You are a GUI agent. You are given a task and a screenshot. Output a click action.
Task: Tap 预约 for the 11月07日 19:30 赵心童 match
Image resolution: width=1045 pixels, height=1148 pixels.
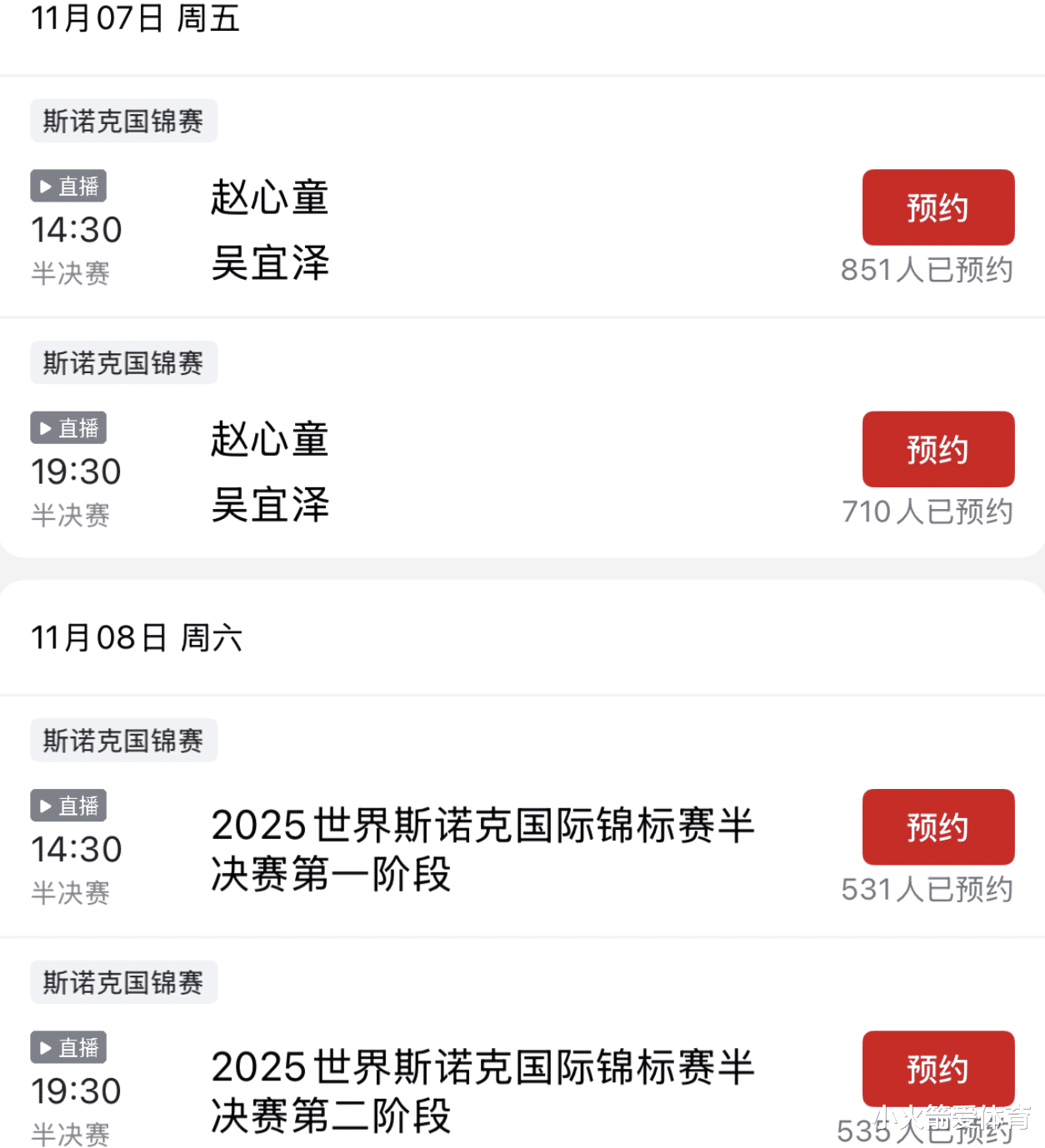pos(937,449)
